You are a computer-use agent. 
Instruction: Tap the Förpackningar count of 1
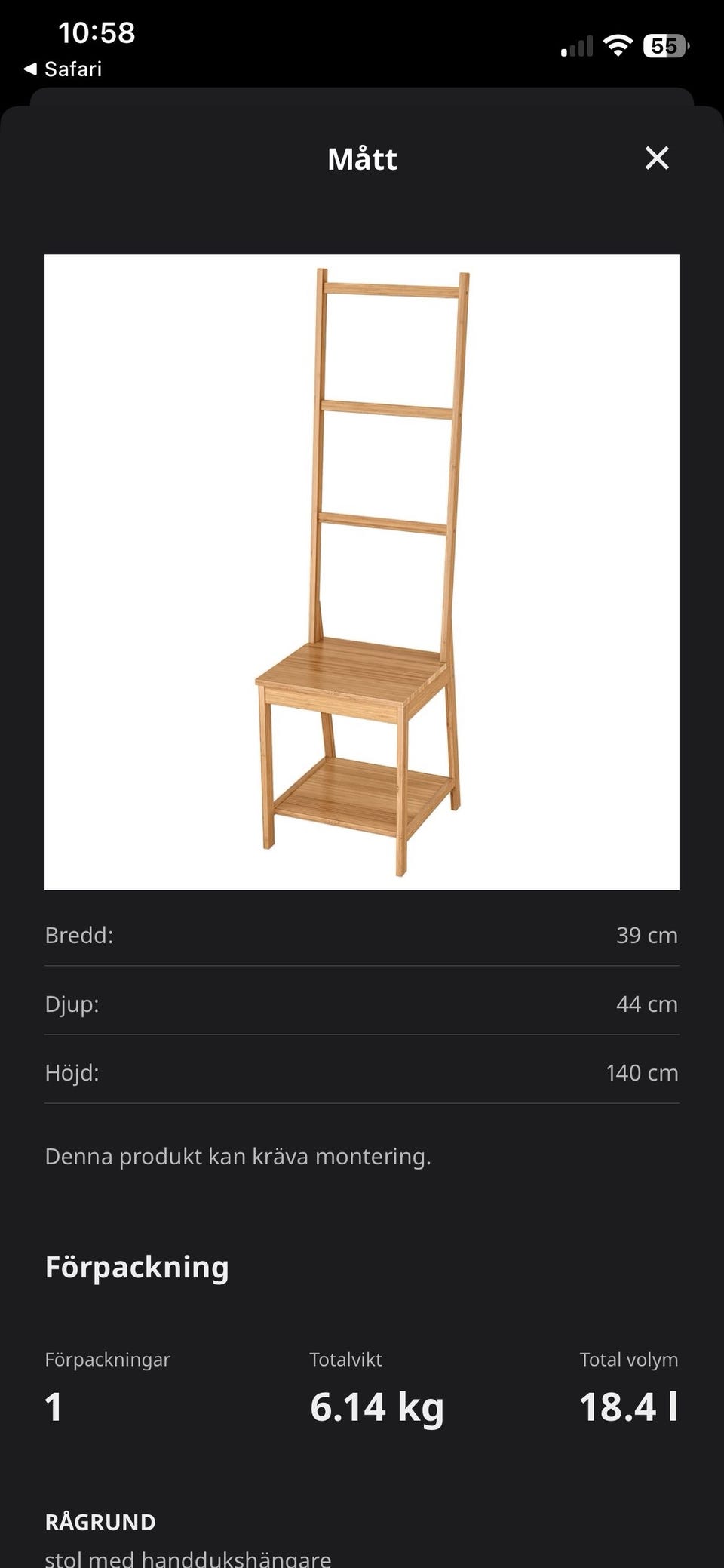click(55, 1405)
